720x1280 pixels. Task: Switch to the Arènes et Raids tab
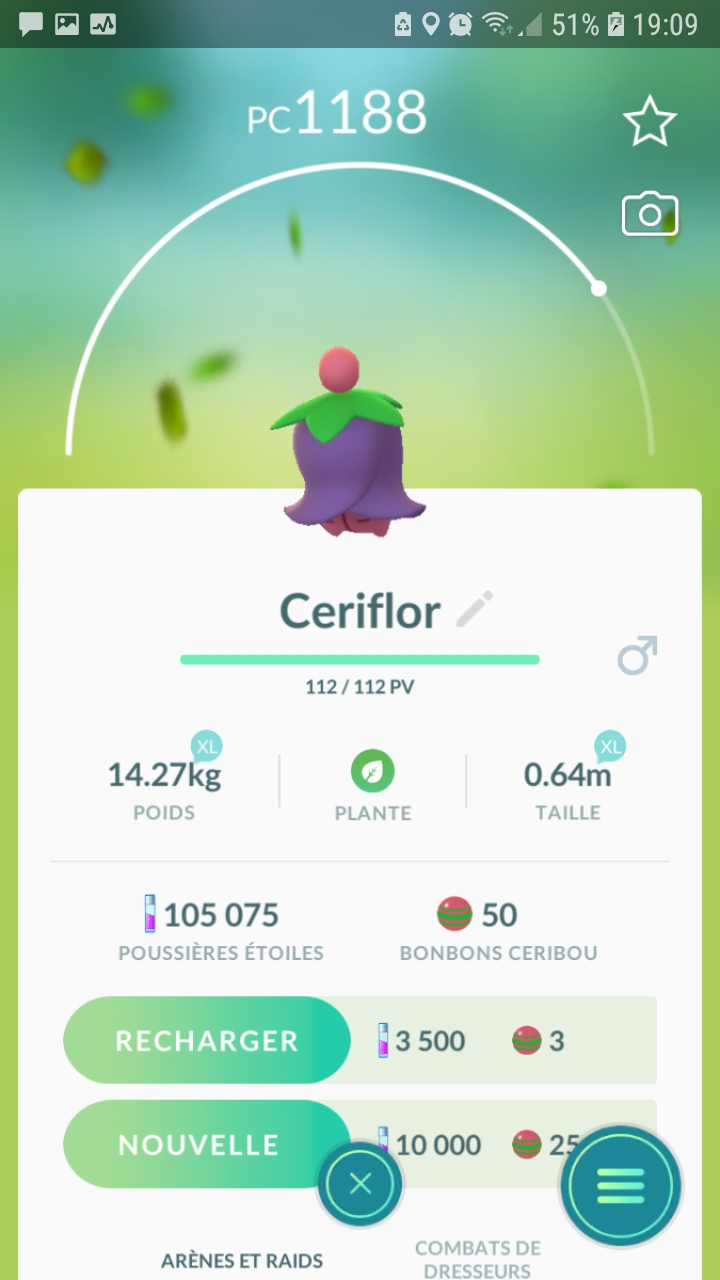(242, 1261)
